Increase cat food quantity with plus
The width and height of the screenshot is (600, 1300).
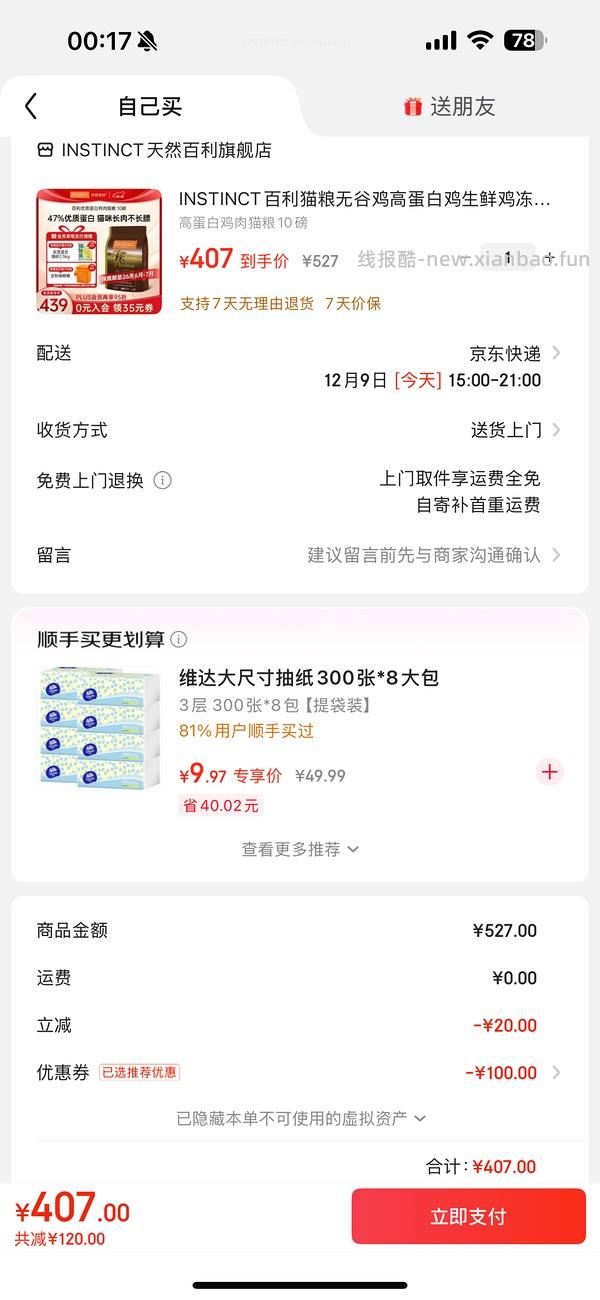point(549,258)
